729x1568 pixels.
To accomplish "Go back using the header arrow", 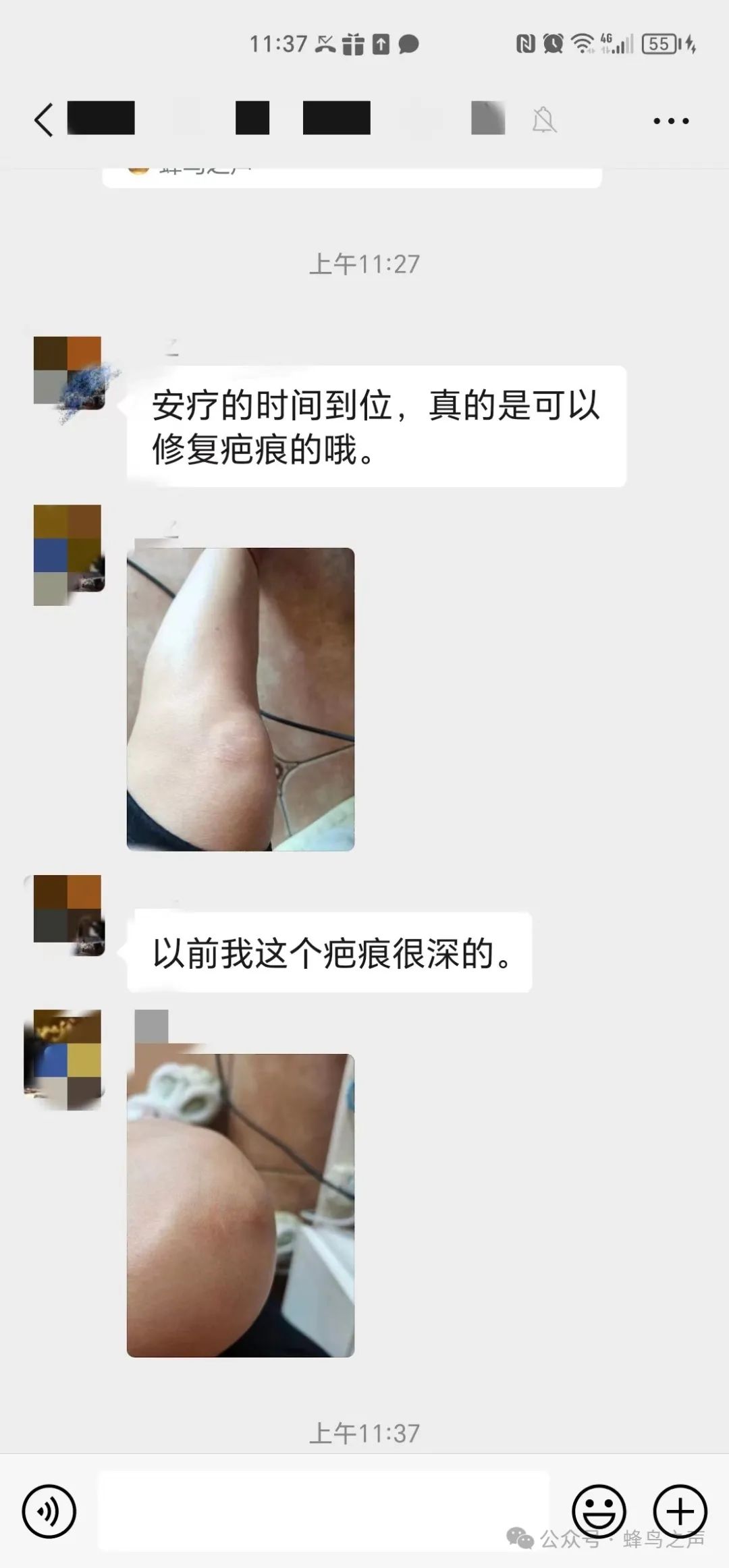I will point(44,121).
